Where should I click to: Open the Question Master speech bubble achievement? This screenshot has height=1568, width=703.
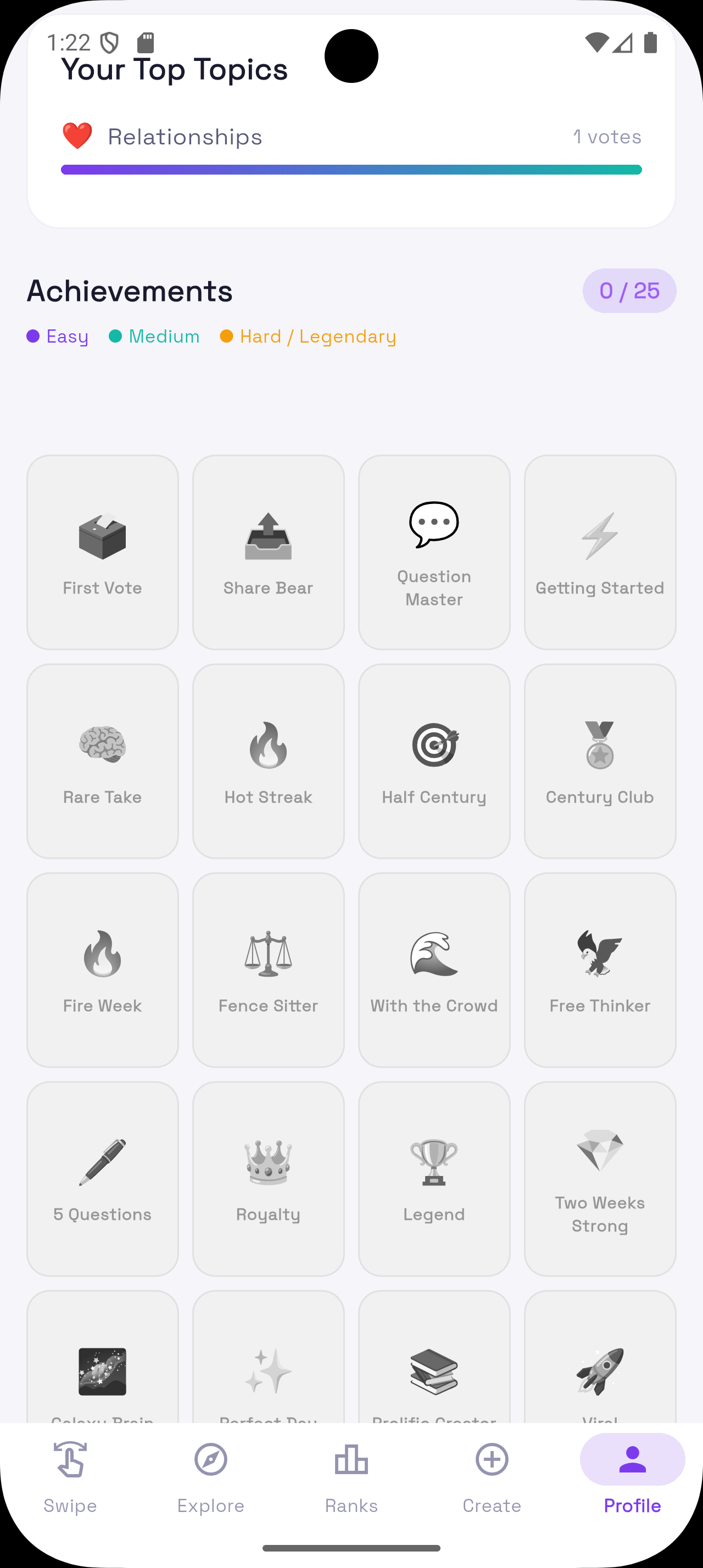[434, 523]
